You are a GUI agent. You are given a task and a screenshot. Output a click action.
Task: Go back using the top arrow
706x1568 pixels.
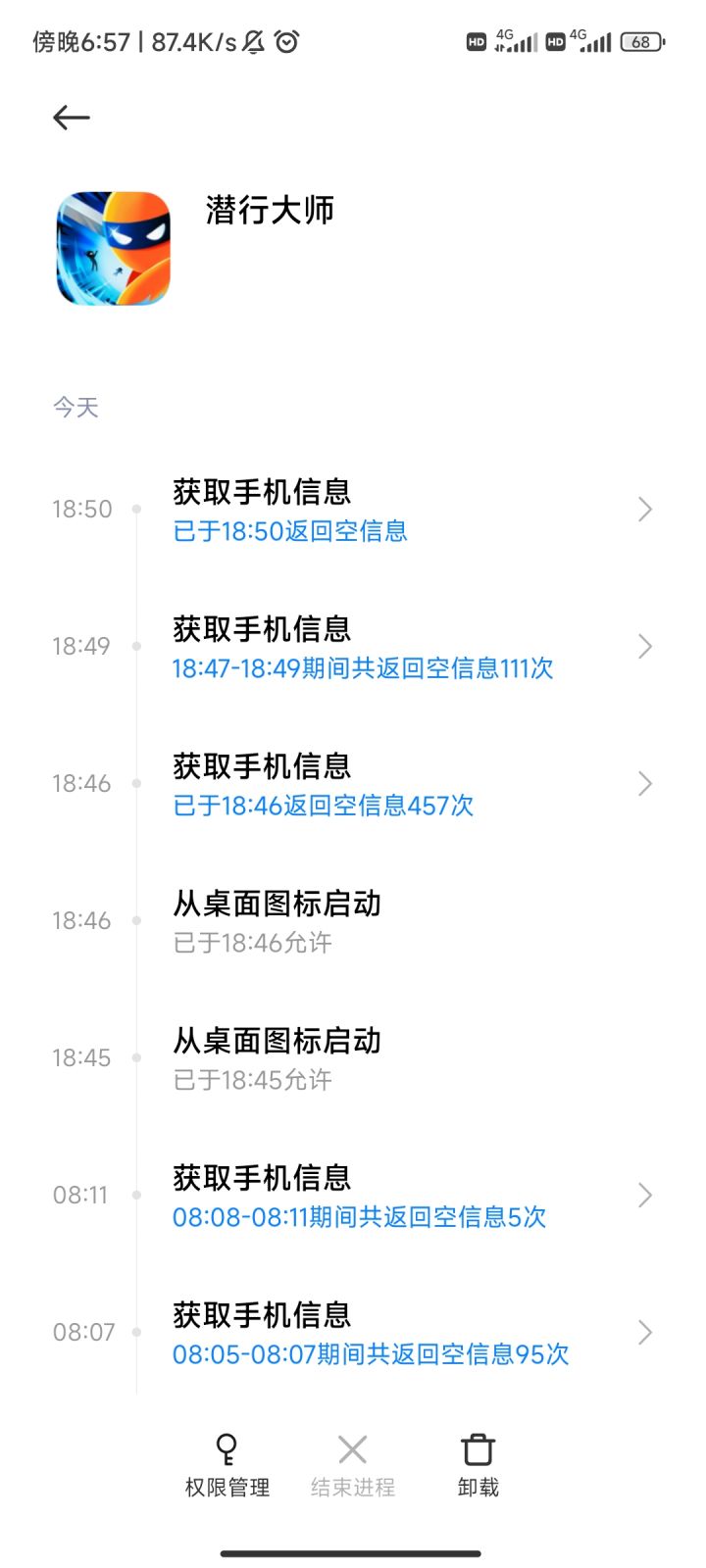point(71,118)
